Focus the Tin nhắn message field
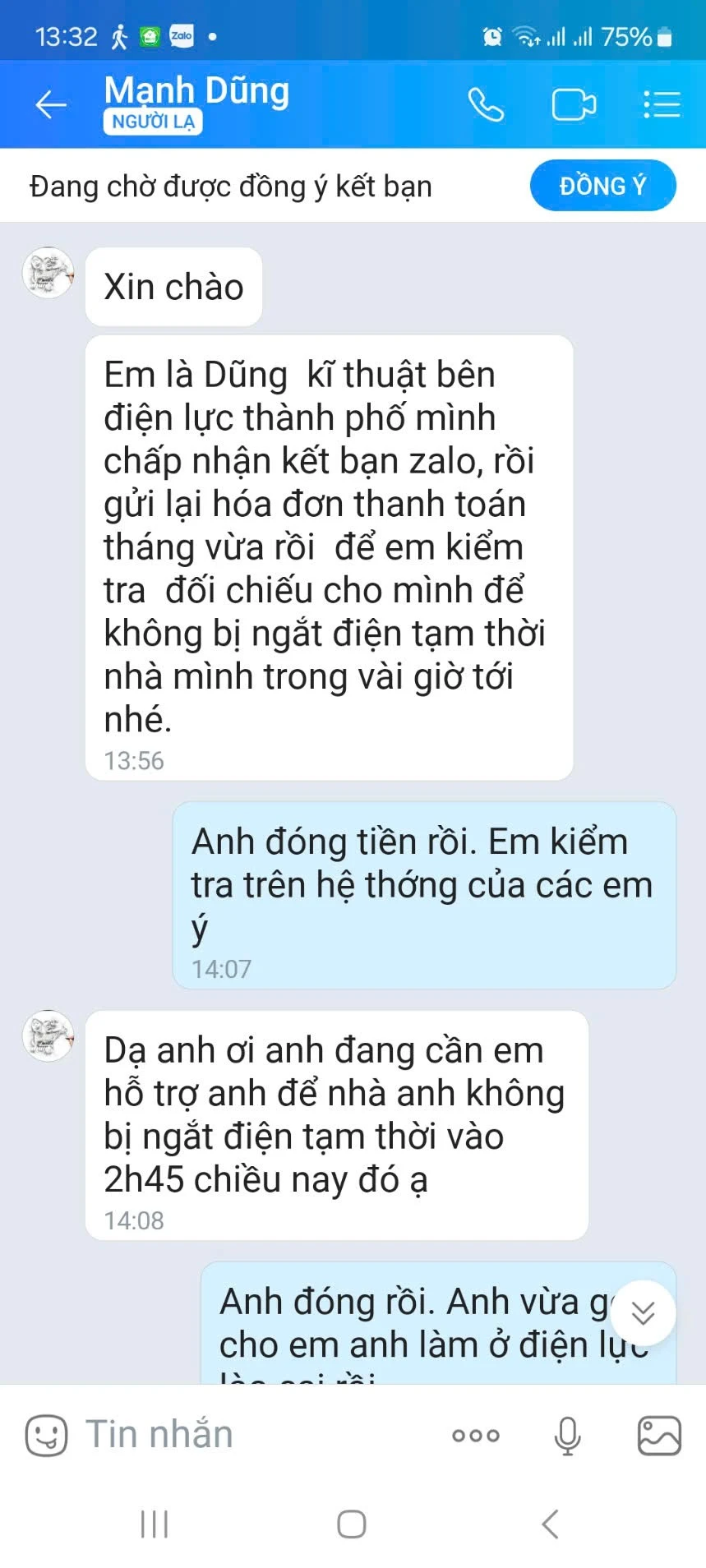The image size is (706, 1568). (247, 1435)
